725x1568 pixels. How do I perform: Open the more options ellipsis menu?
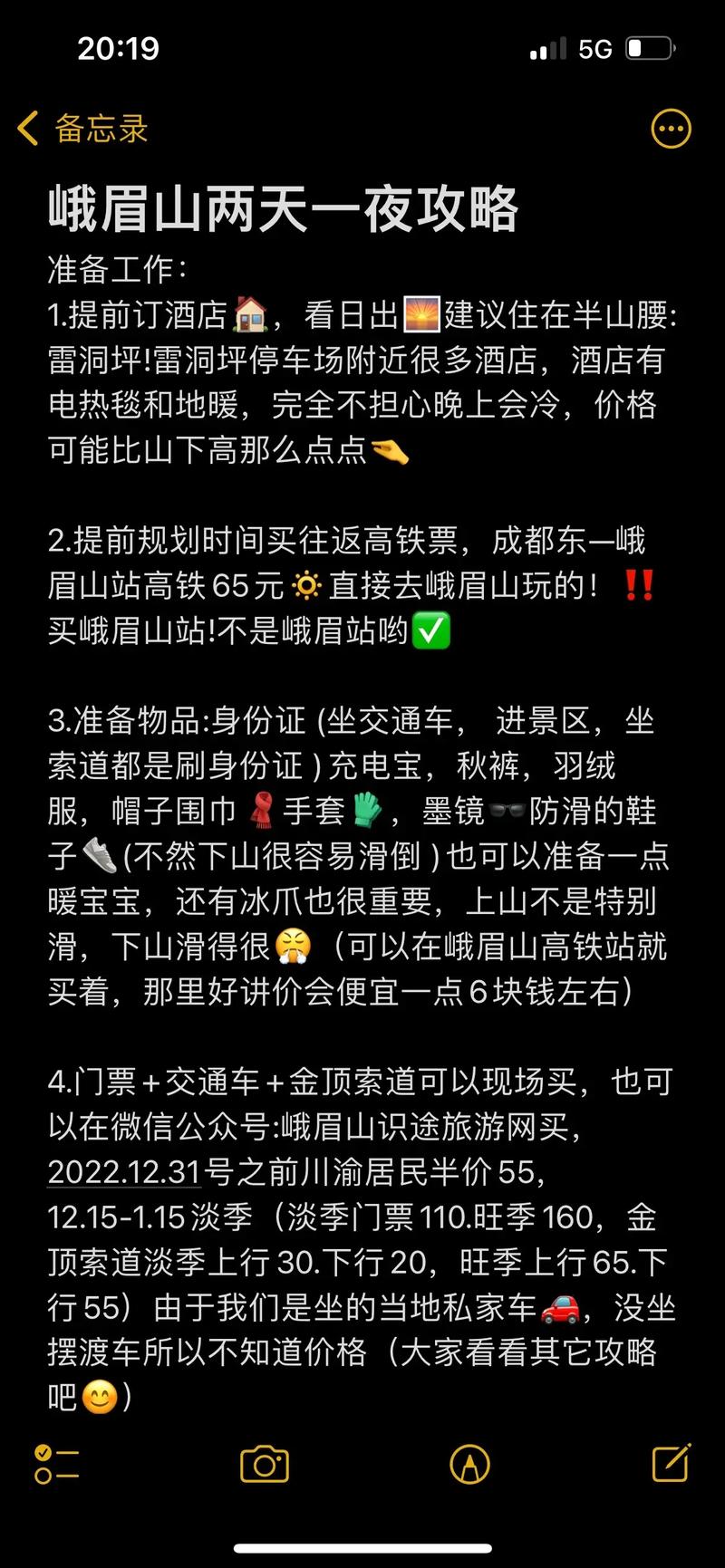click(671, 130)
